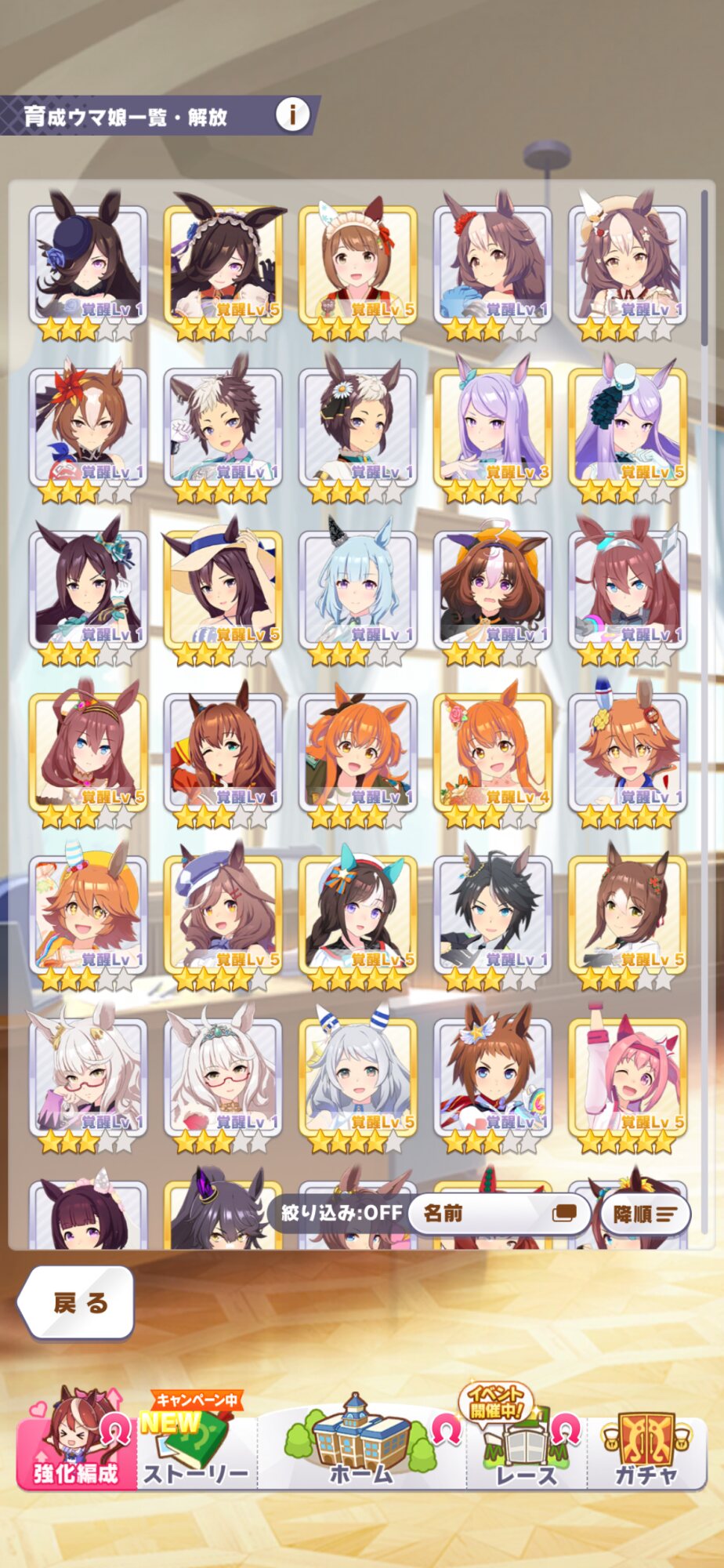Open the black-haired character in the dark suit
Image resolution: width=724 pixels, height=1568 pixels.
point(493,920)
